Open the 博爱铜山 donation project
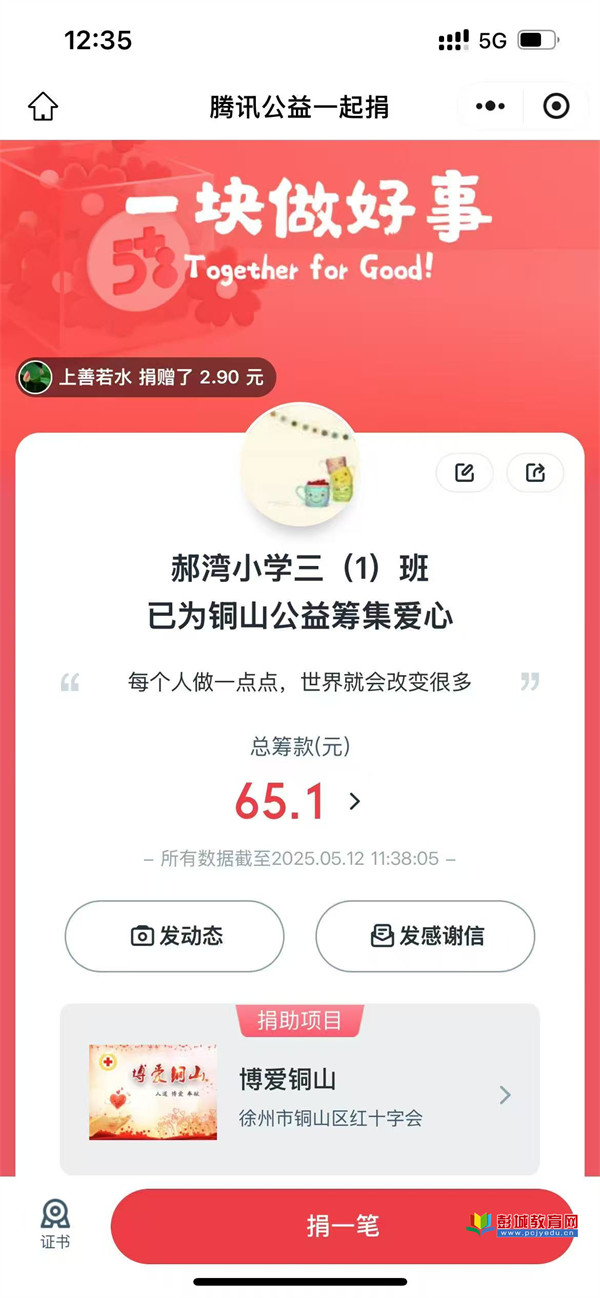Image resolution: width=600 pixels, height=1298 pixels. pos(300,1097)
